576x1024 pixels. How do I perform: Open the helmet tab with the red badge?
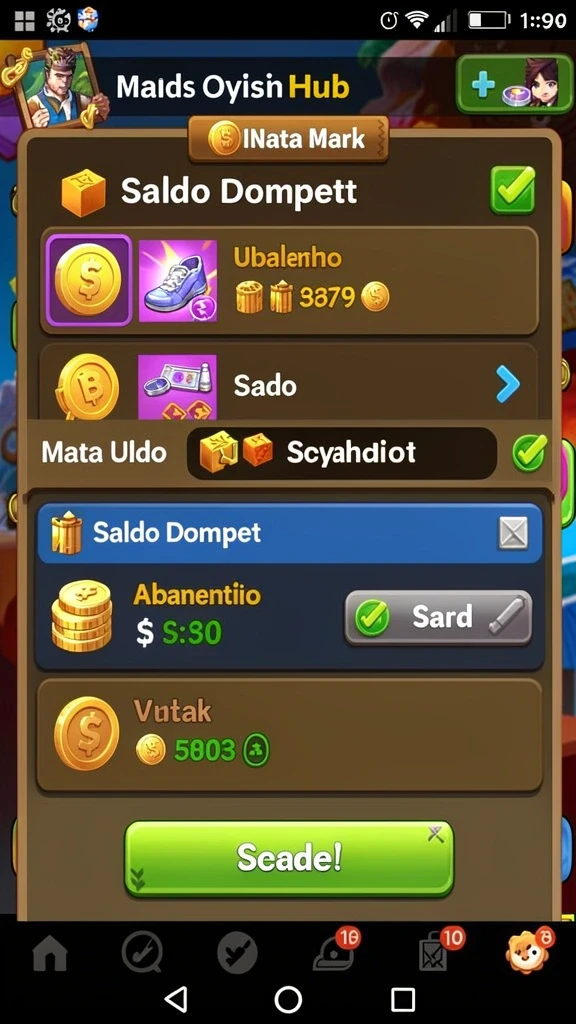[334, 953]
